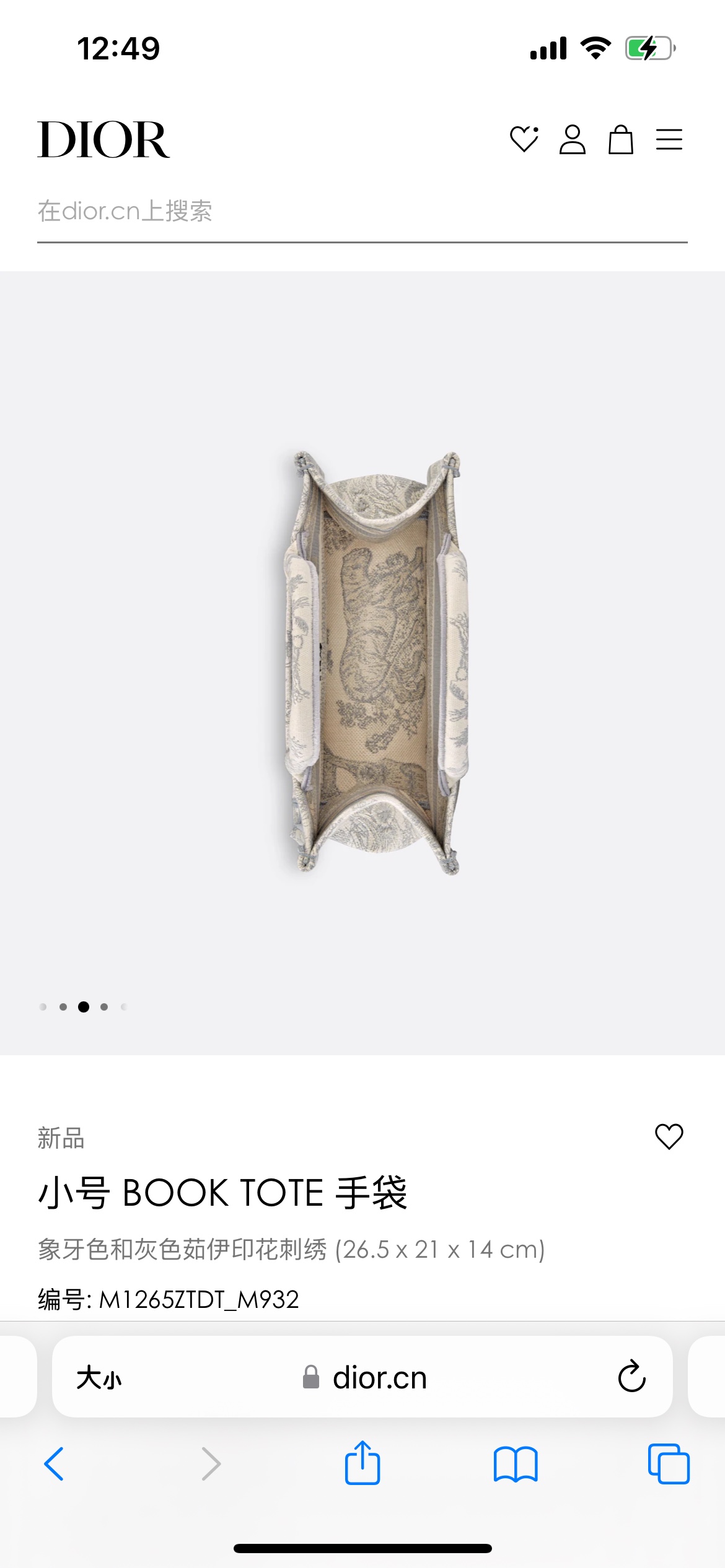Share this page from Safari toolbar
The width and height of the screenshot is (725, 1568).
(362, 1464)
